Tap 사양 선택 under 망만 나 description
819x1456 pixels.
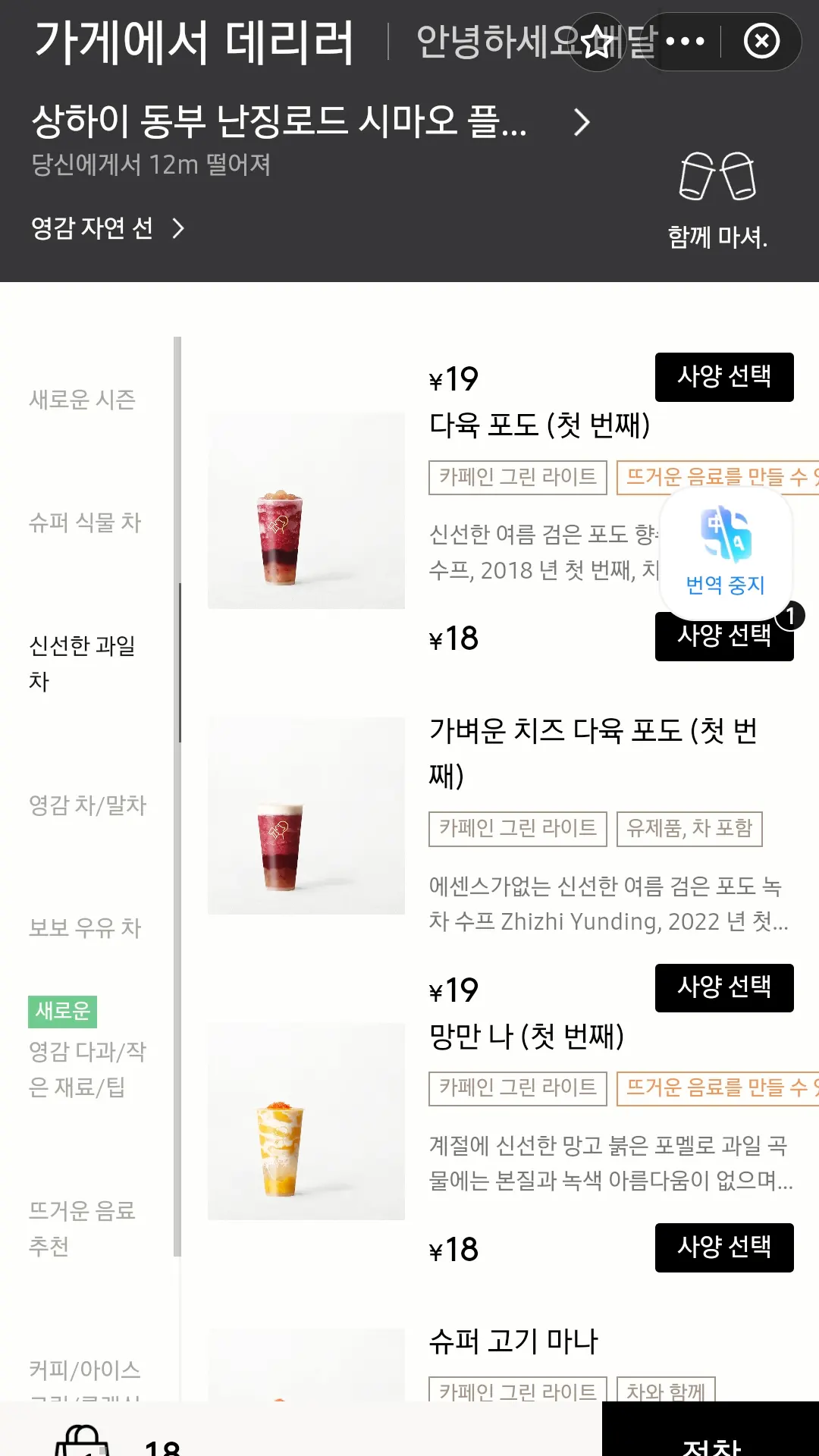724,1247
